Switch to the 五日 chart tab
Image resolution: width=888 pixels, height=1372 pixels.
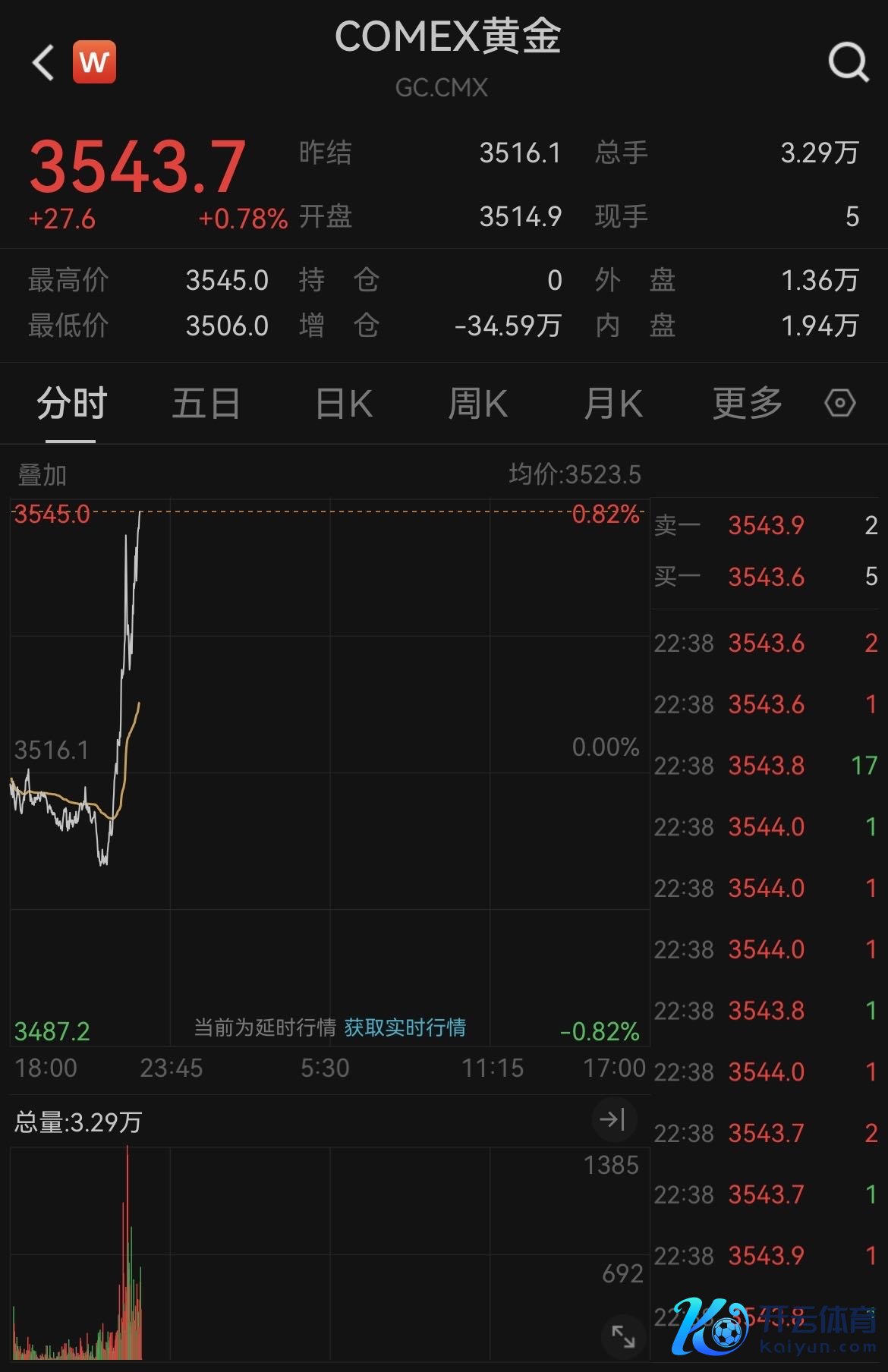(x=206, y=403)
